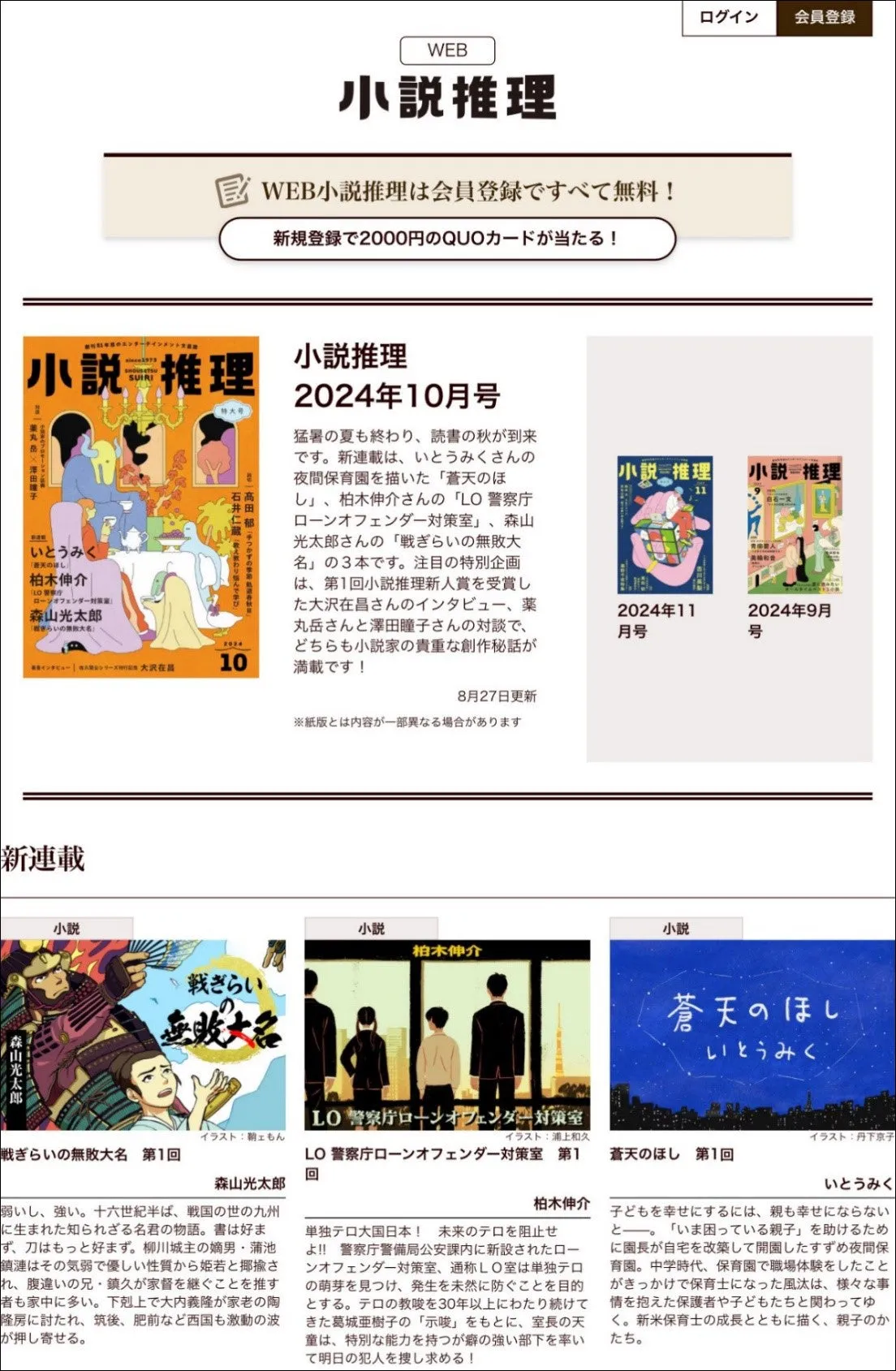This screenshot has height=1371, width=896.
Task: Tap the ログイン button
Action: [x=728, y=18]
